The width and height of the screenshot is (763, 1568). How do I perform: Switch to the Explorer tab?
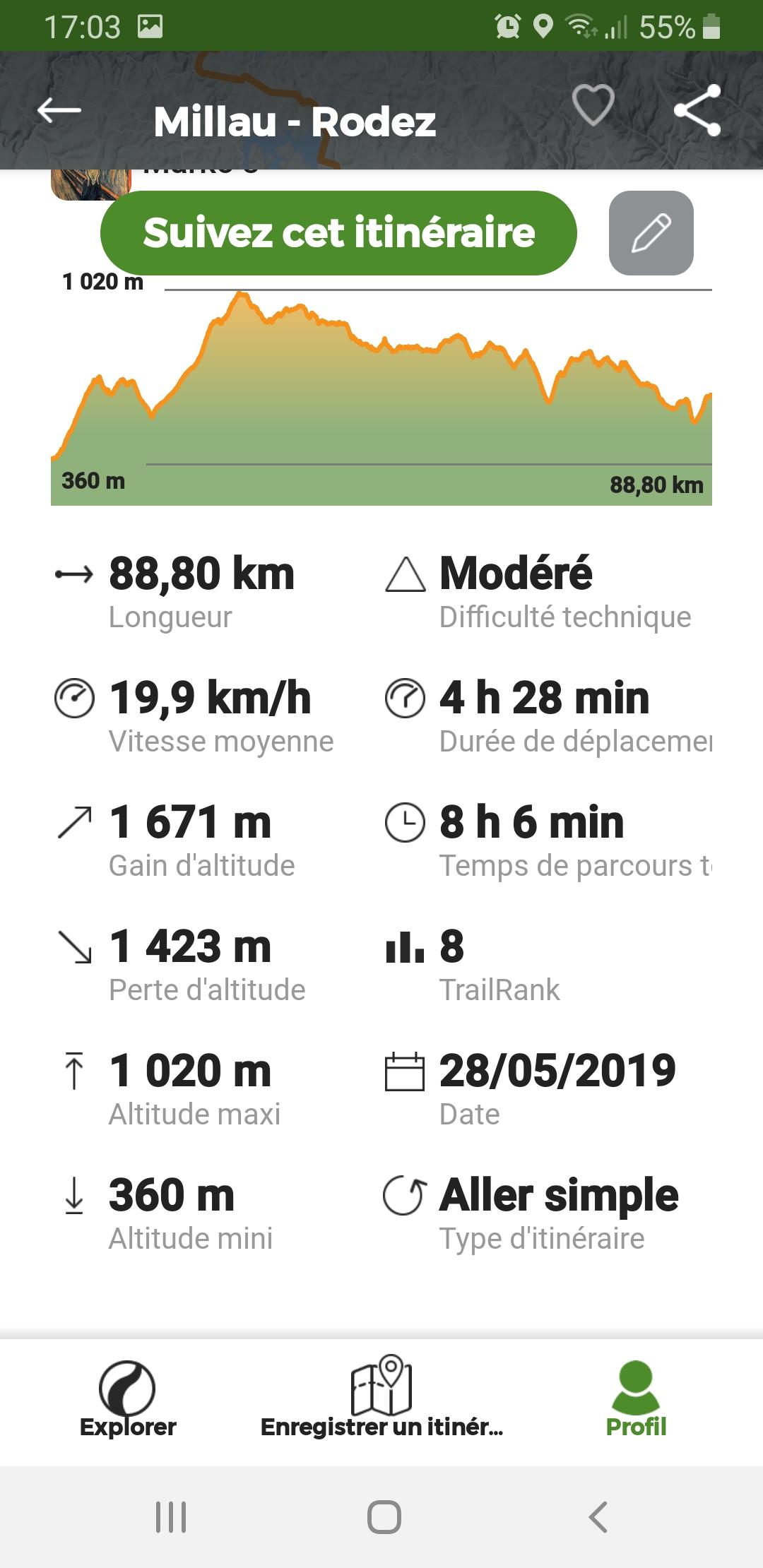click(x=127, y=1399)
